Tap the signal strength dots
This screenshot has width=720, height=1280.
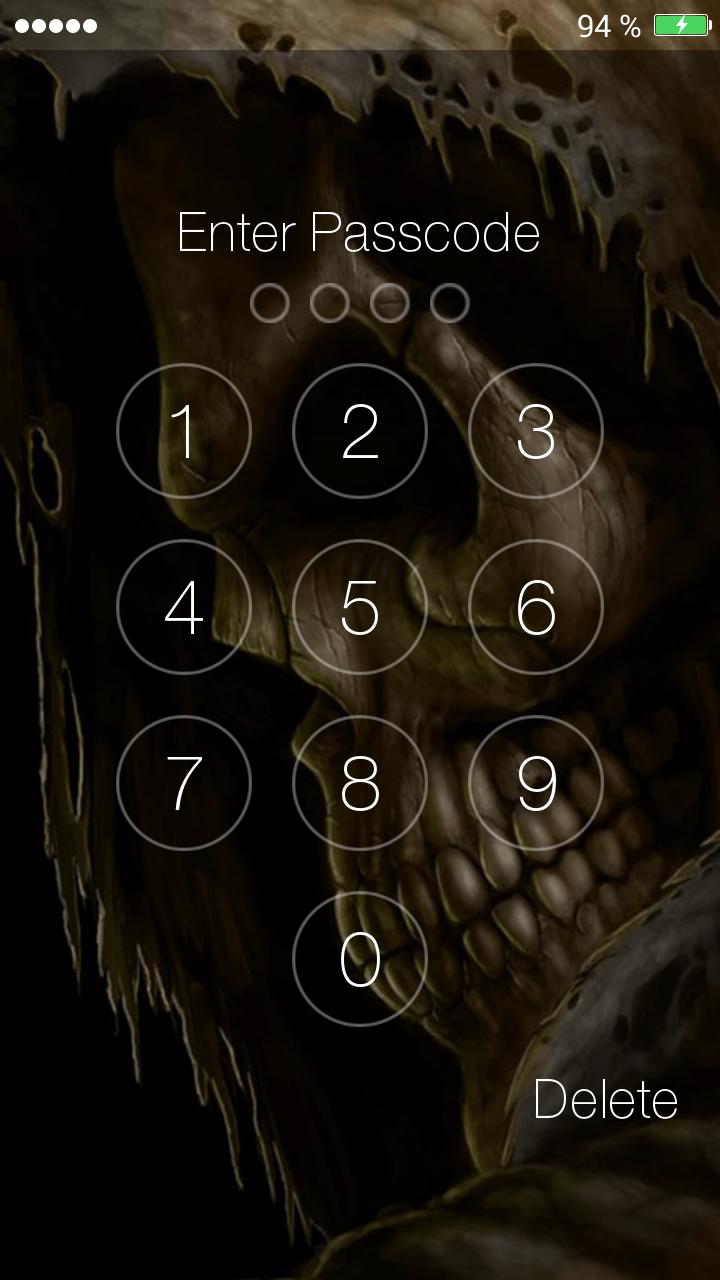(55, 24)
